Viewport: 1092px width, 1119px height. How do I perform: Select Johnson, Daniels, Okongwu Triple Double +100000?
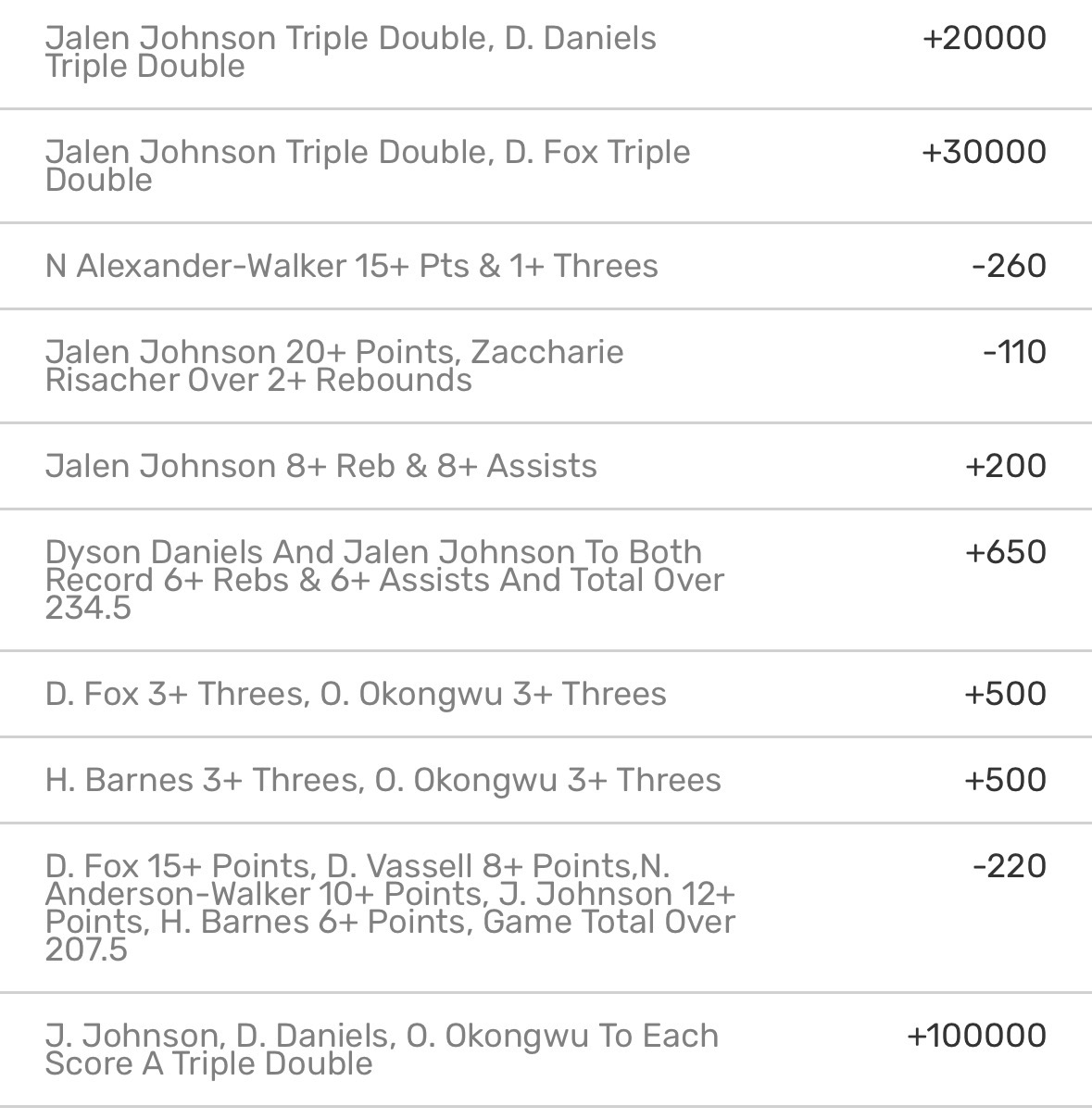(546, 1050)
